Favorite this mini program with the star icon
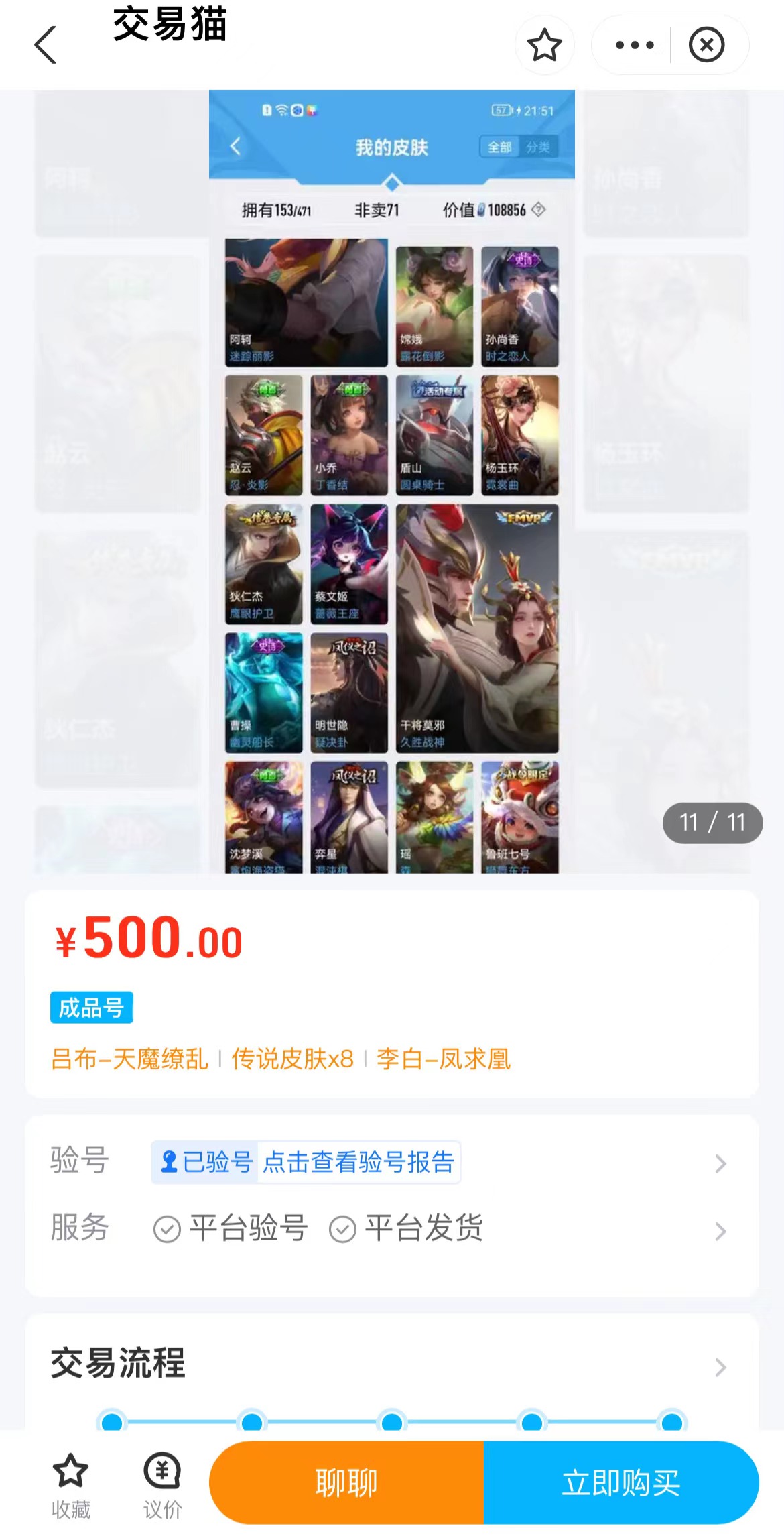Viewport: 784px width, 1540px height. click(544, 46)
